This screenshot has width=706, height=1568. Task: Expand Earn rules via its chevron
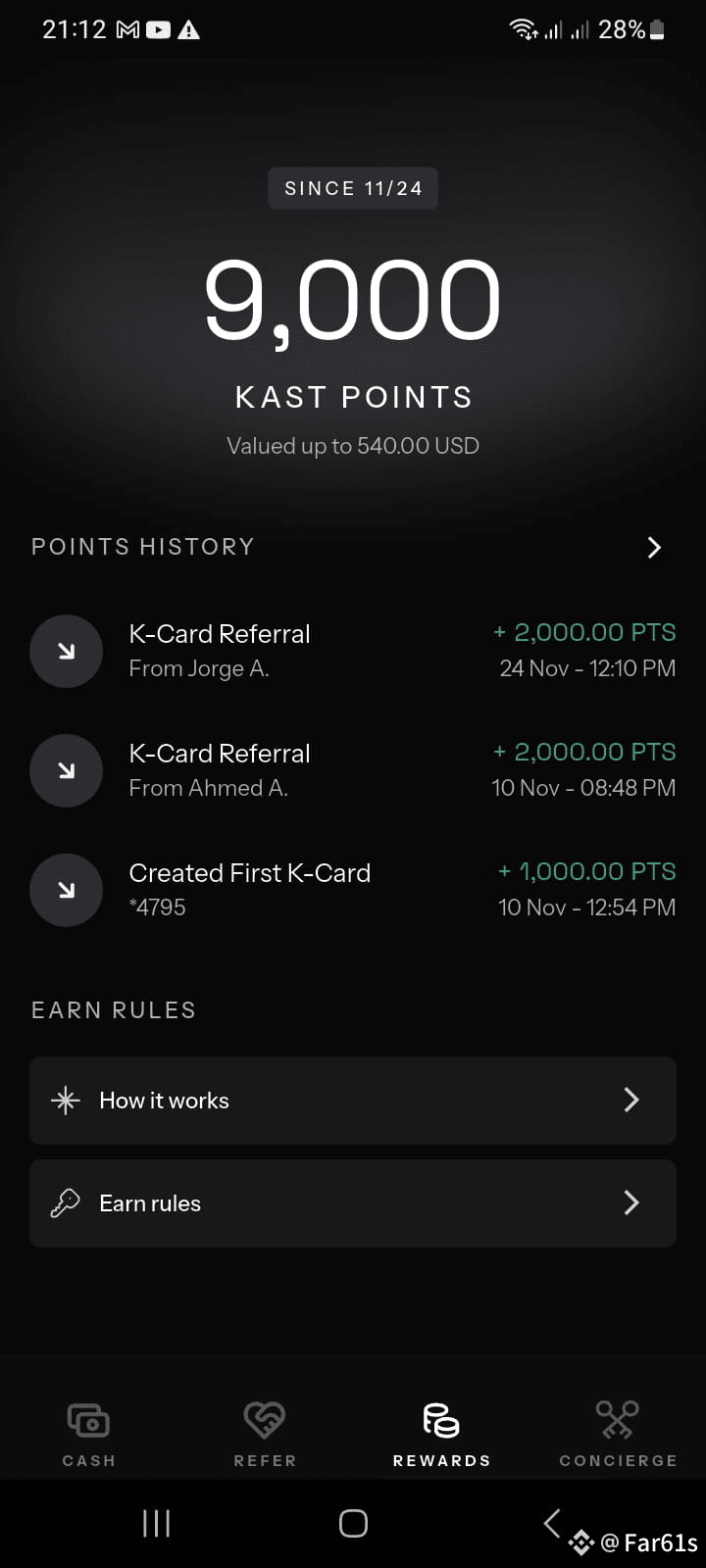[632, 1202]
